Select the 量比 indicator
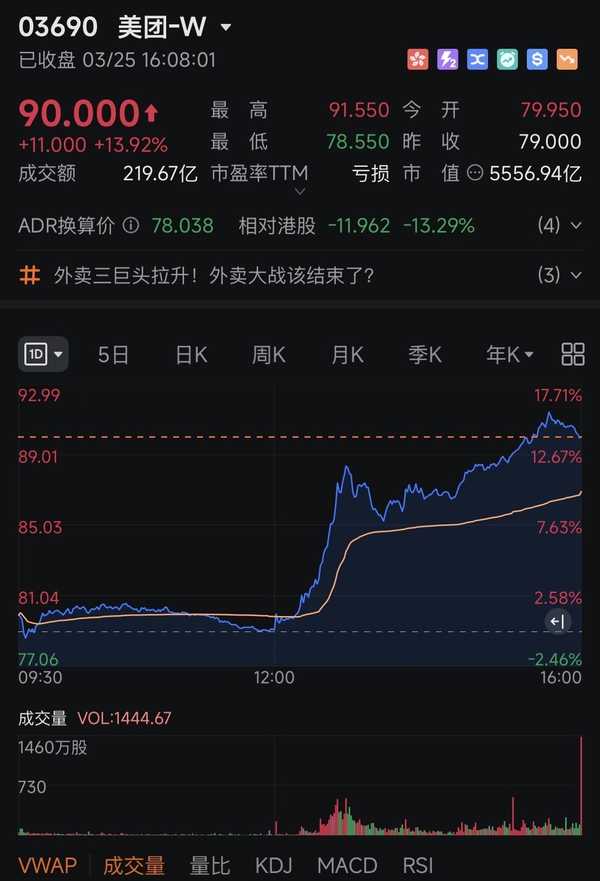This screenshot has height=881, width=600. (x=211, y=865)
